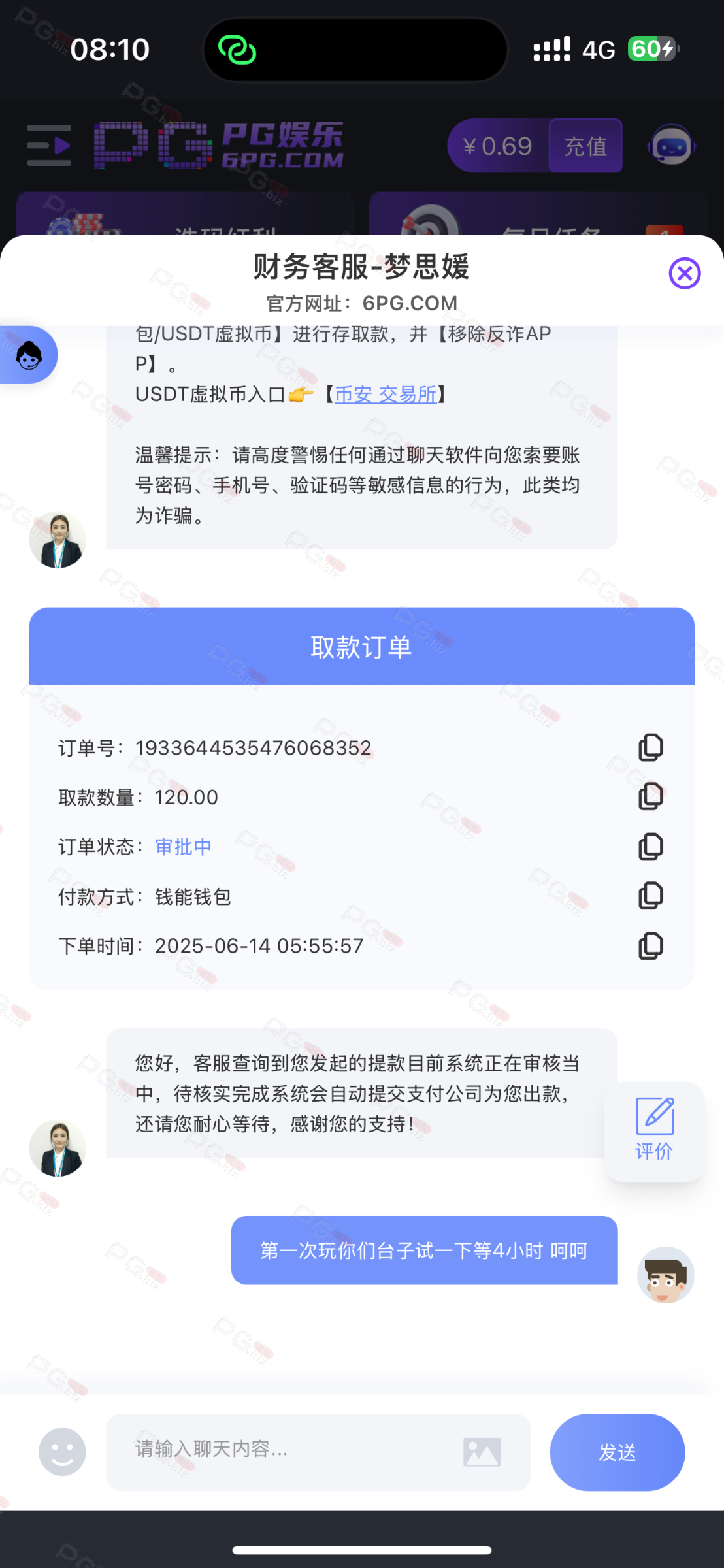Image resolution: width=724 pixels, height=1568 pixels.
Task: Open the emoji picker
Action: [x=63, y=1452]
